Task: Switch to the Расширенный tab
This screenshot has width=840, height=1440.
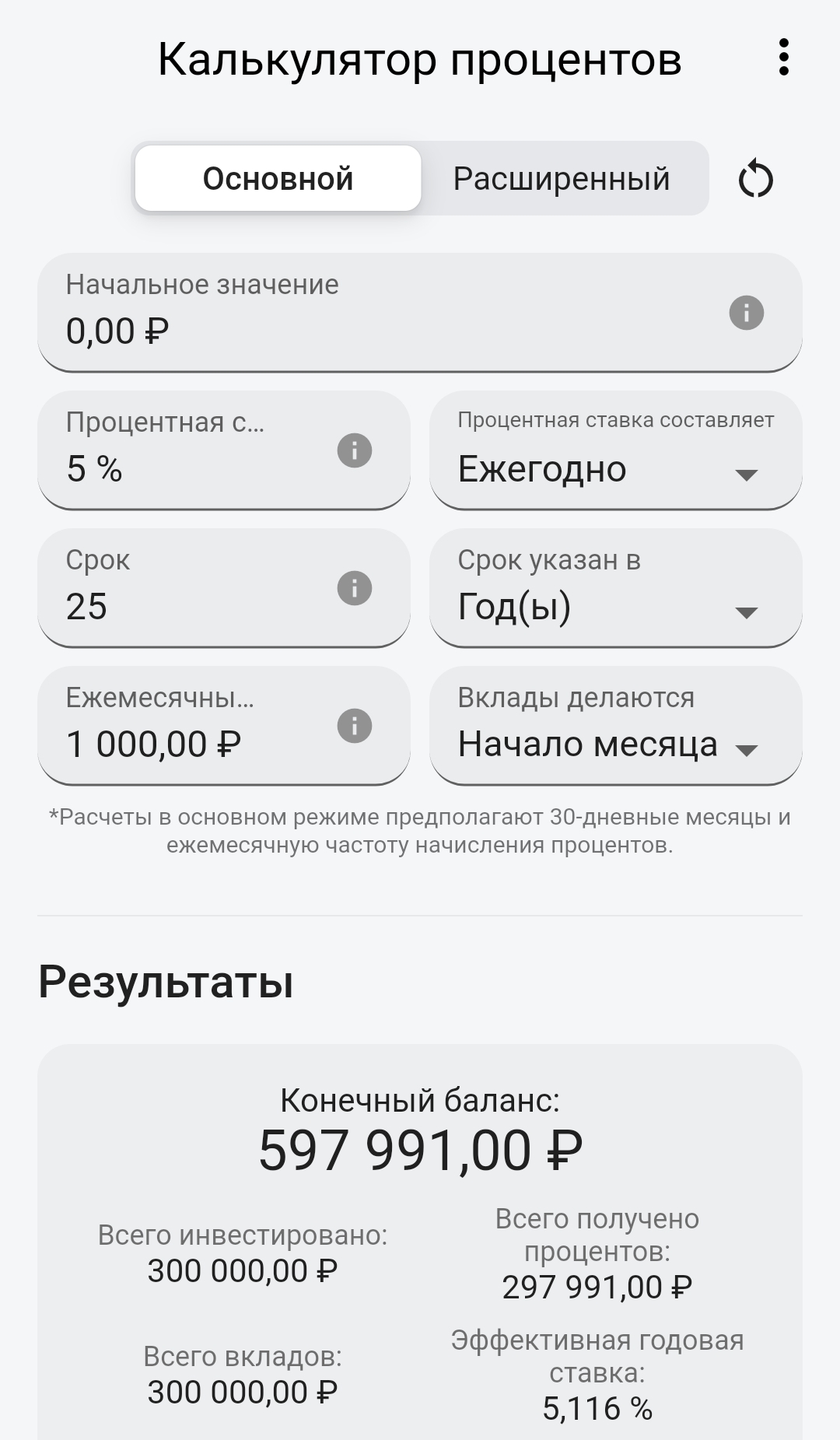Action: 562,179
